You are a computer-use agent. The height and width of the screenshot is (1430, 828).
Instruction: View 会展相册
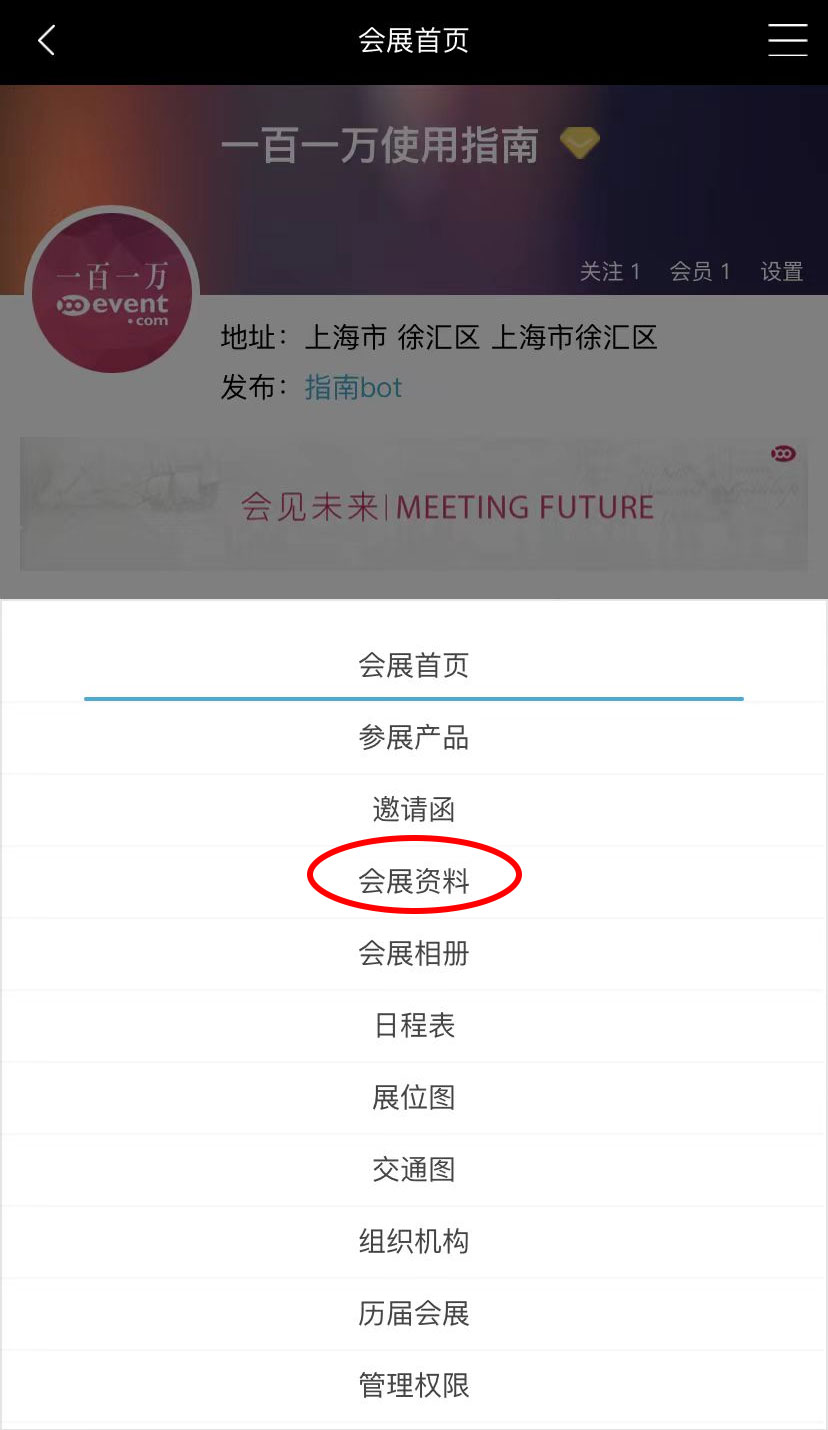tap(414, 953)
